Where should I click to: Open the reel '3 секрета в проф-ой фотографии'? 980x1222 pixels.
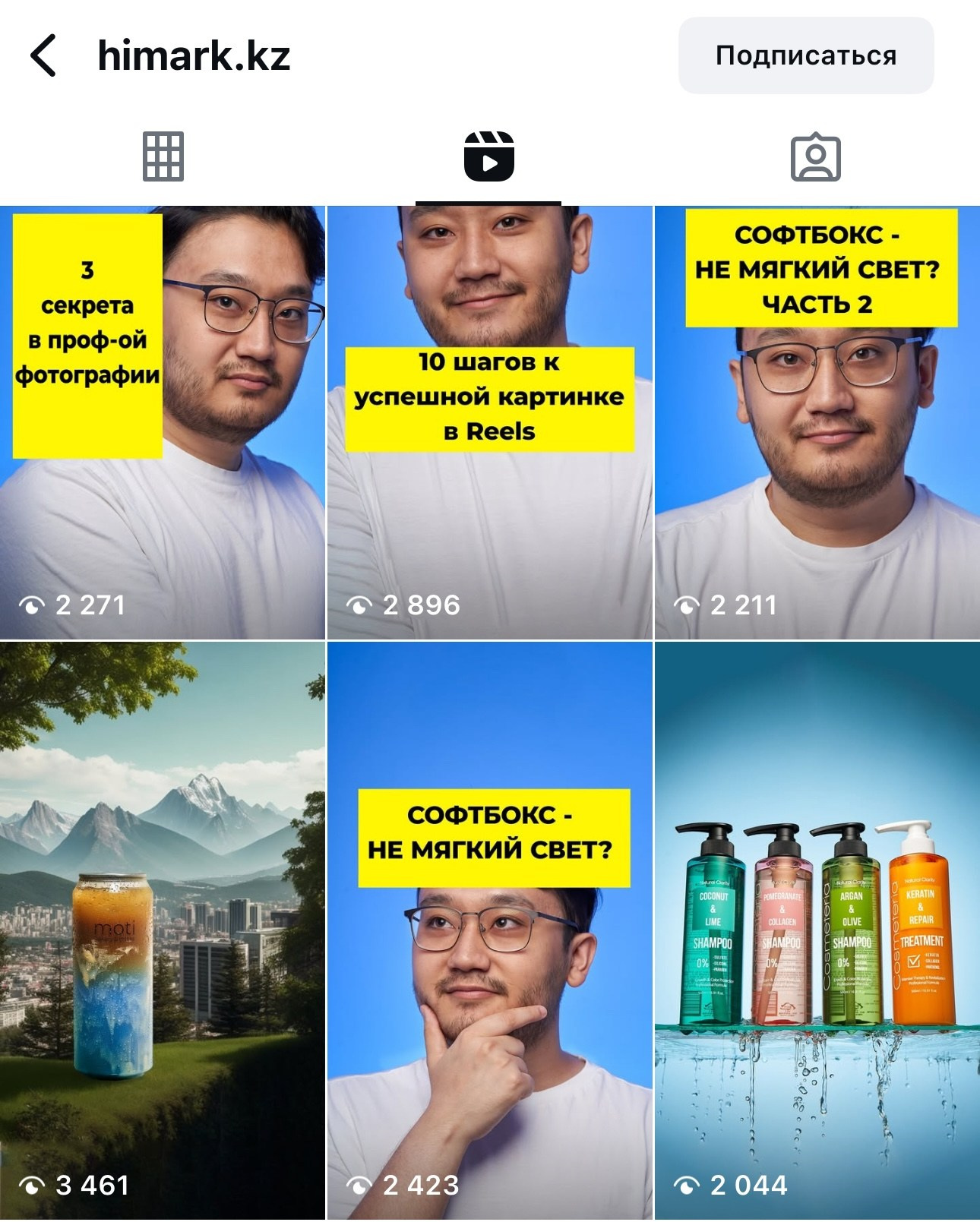163,422
